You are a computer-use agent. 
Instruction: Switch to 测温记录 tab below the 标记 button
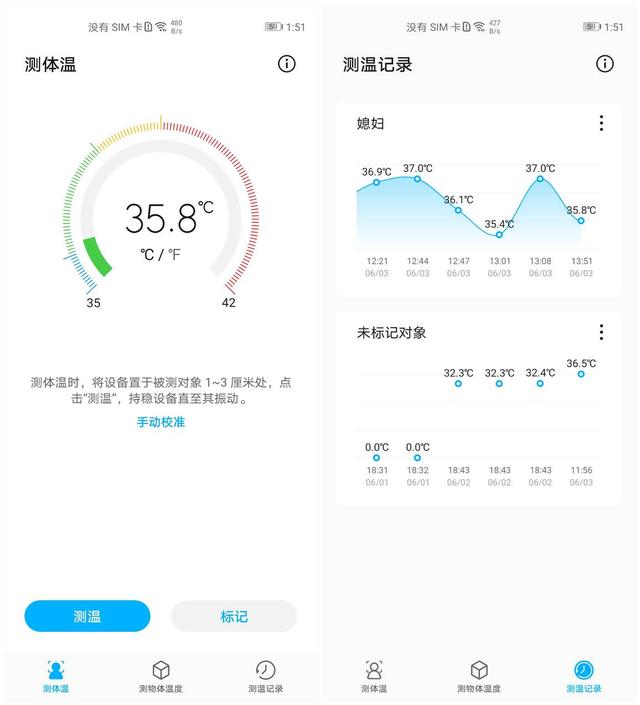tap(265, 676)
